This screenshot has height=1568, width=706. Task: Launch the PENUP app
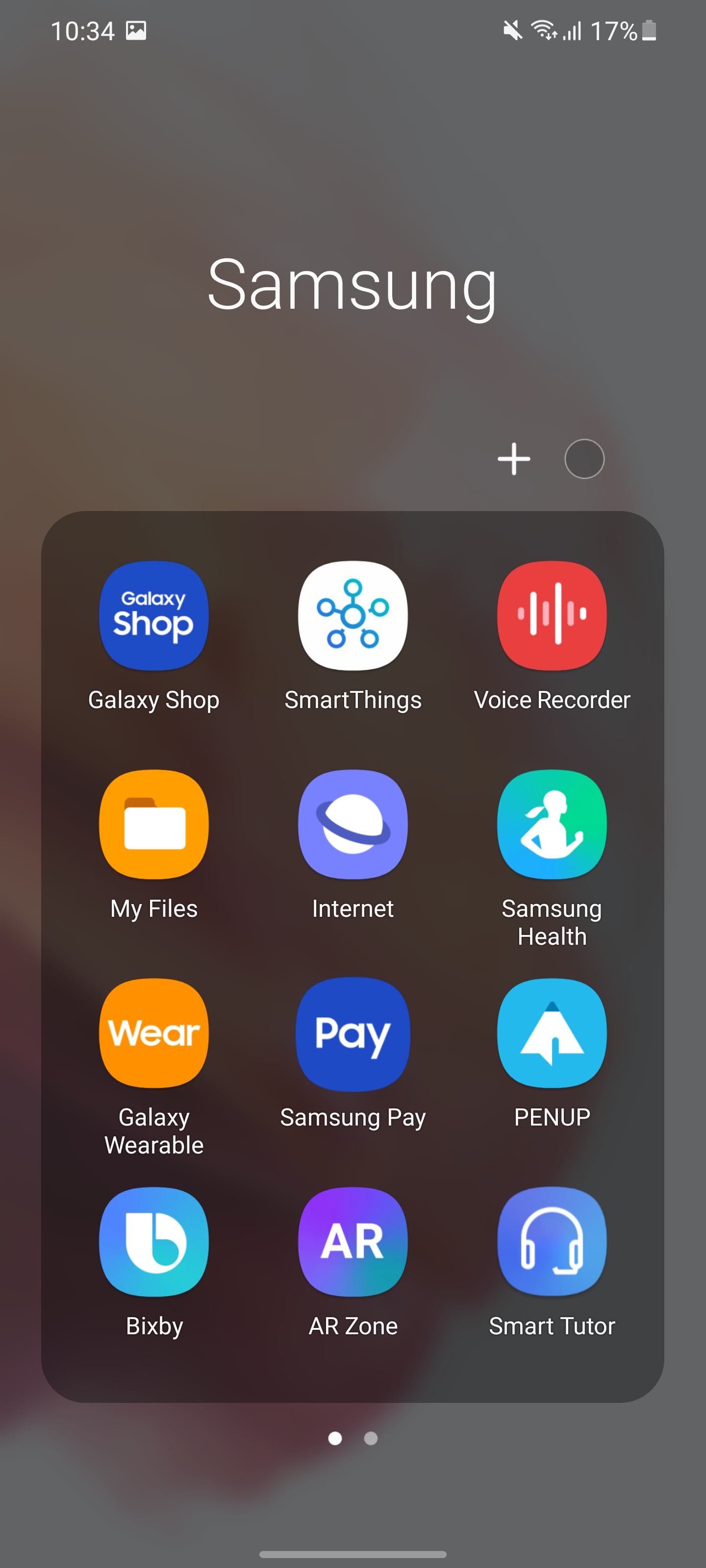(552, 1033)
